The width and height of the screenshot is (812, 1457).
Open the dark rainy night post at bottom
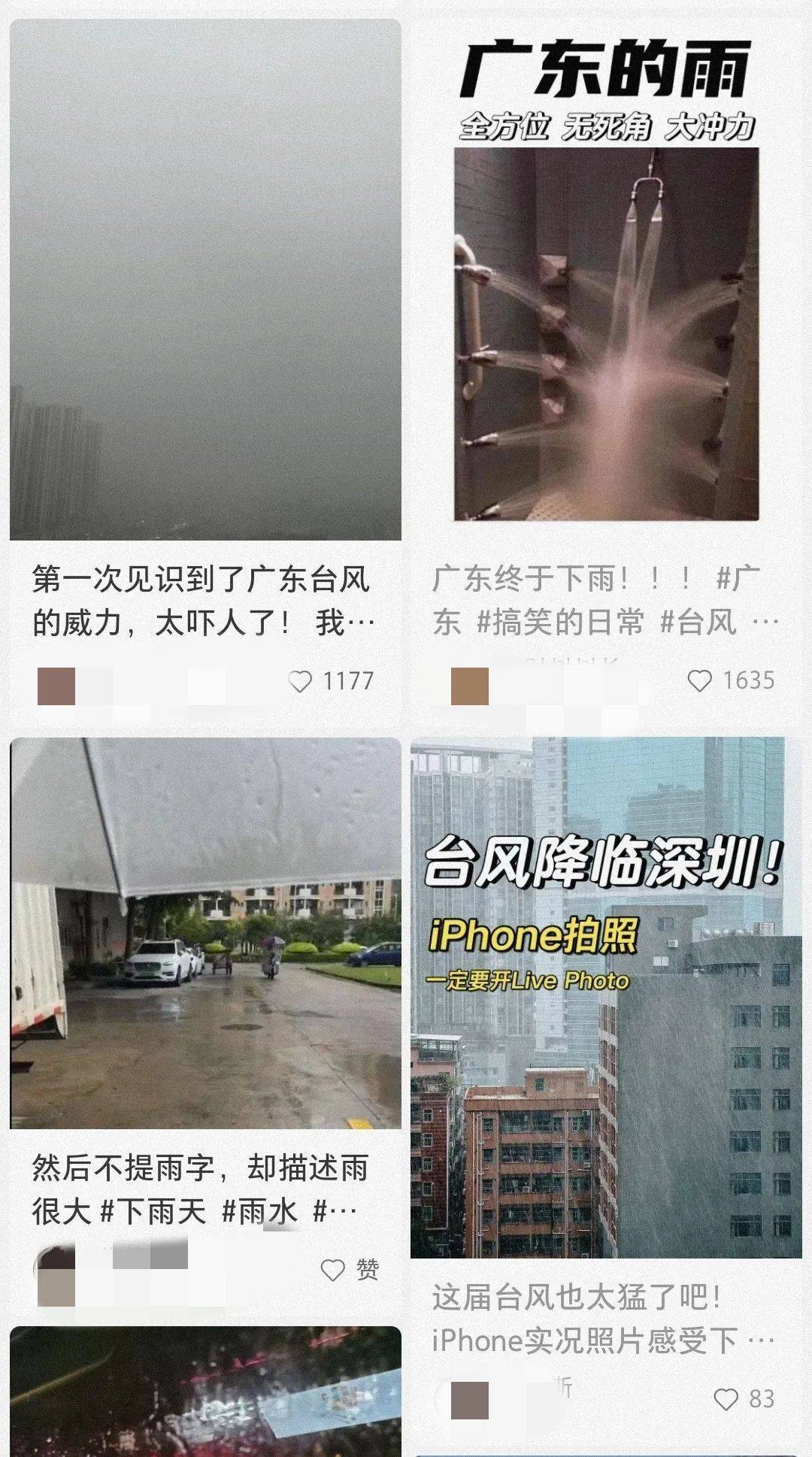205,1391
